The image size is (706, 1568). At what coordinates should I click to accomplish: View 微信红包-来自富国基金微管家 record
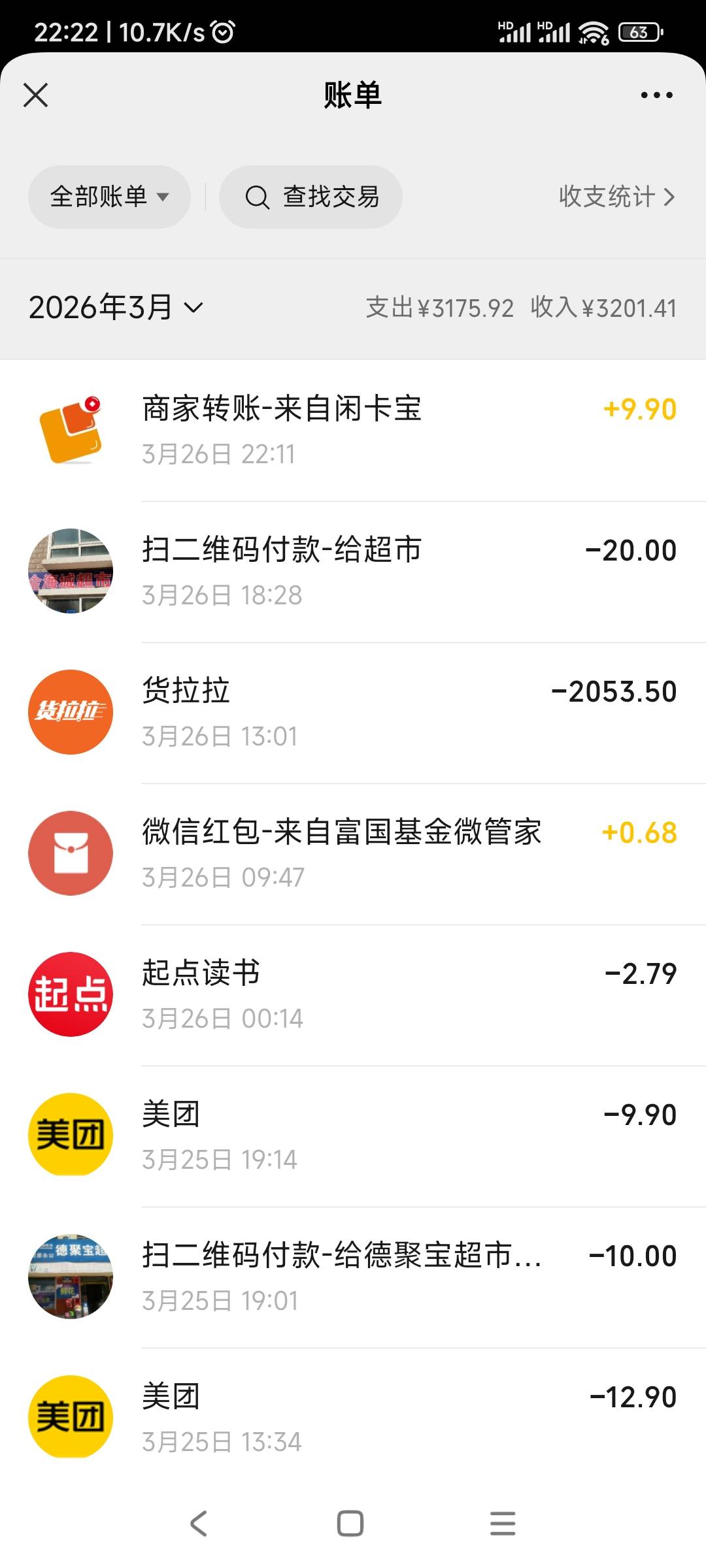click(353, 853)
